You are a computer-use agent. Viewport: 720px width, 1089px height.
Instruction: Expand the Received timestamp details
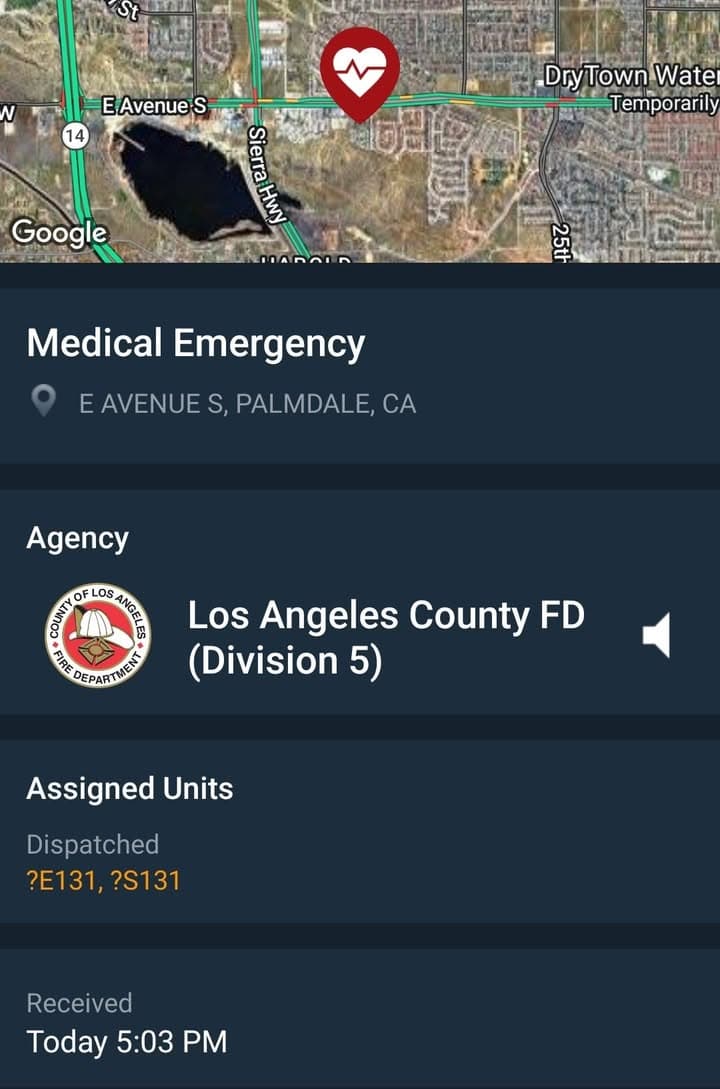[82, 1003]
